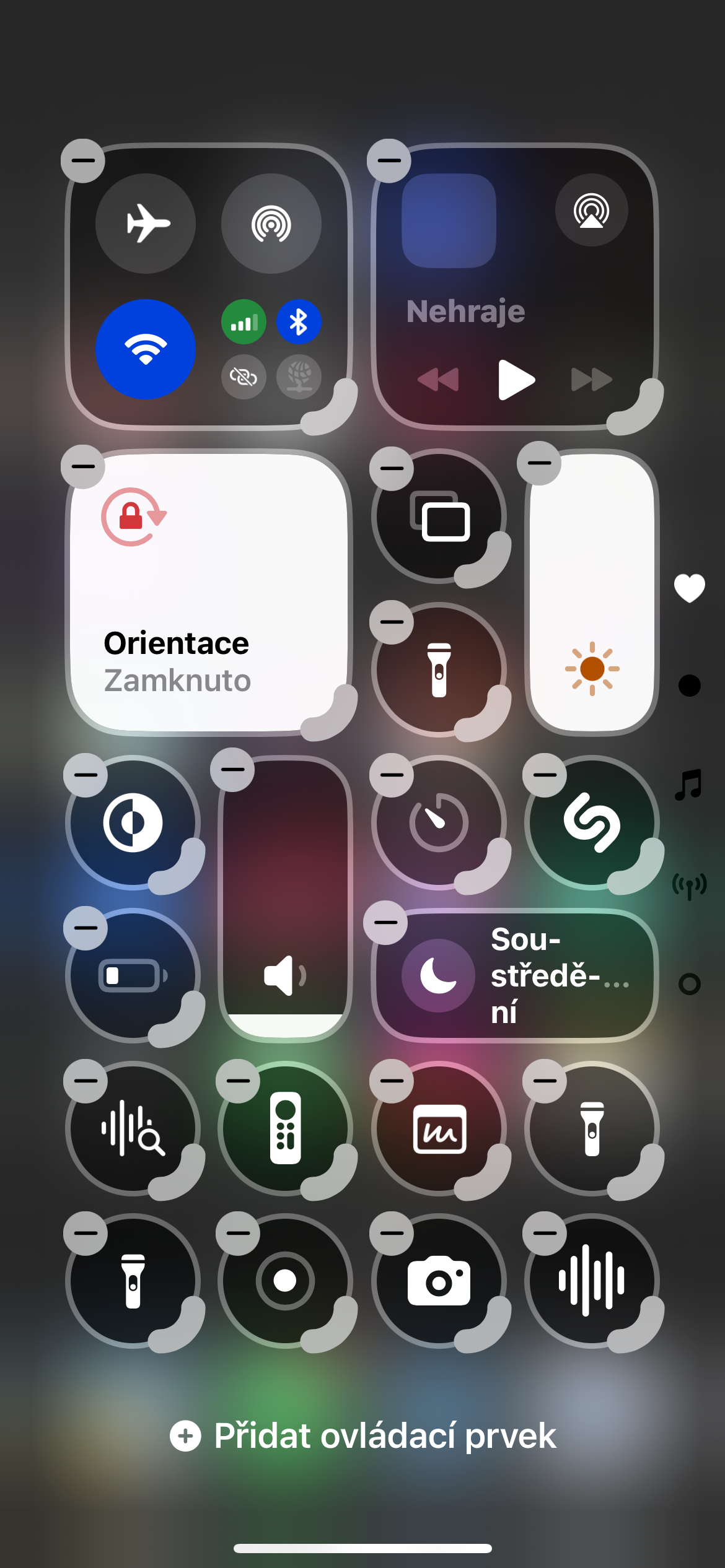Open the Apple TV remote control
The width and height of the screenshot is (725, 1568).
click(285, 1128)
